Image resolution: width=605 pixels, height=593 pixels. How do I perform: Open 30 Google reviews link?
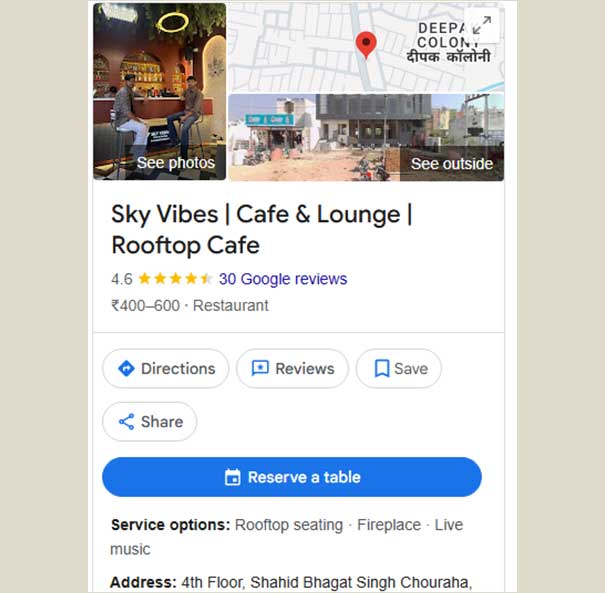283,279
